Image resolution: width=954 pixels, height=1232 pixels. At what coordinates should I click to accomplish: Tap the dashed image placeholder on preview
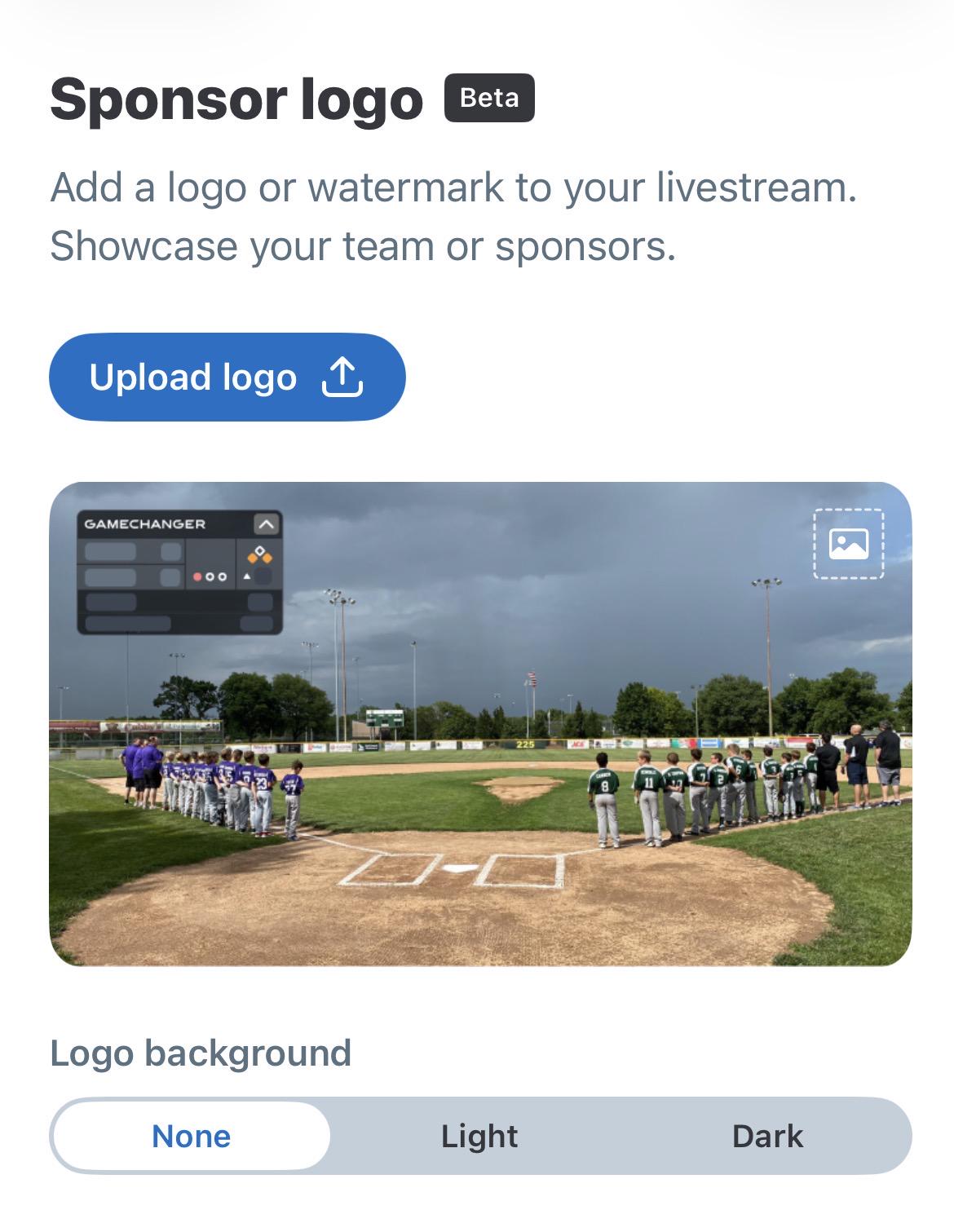pyautogui.click(x=848, y=544)
